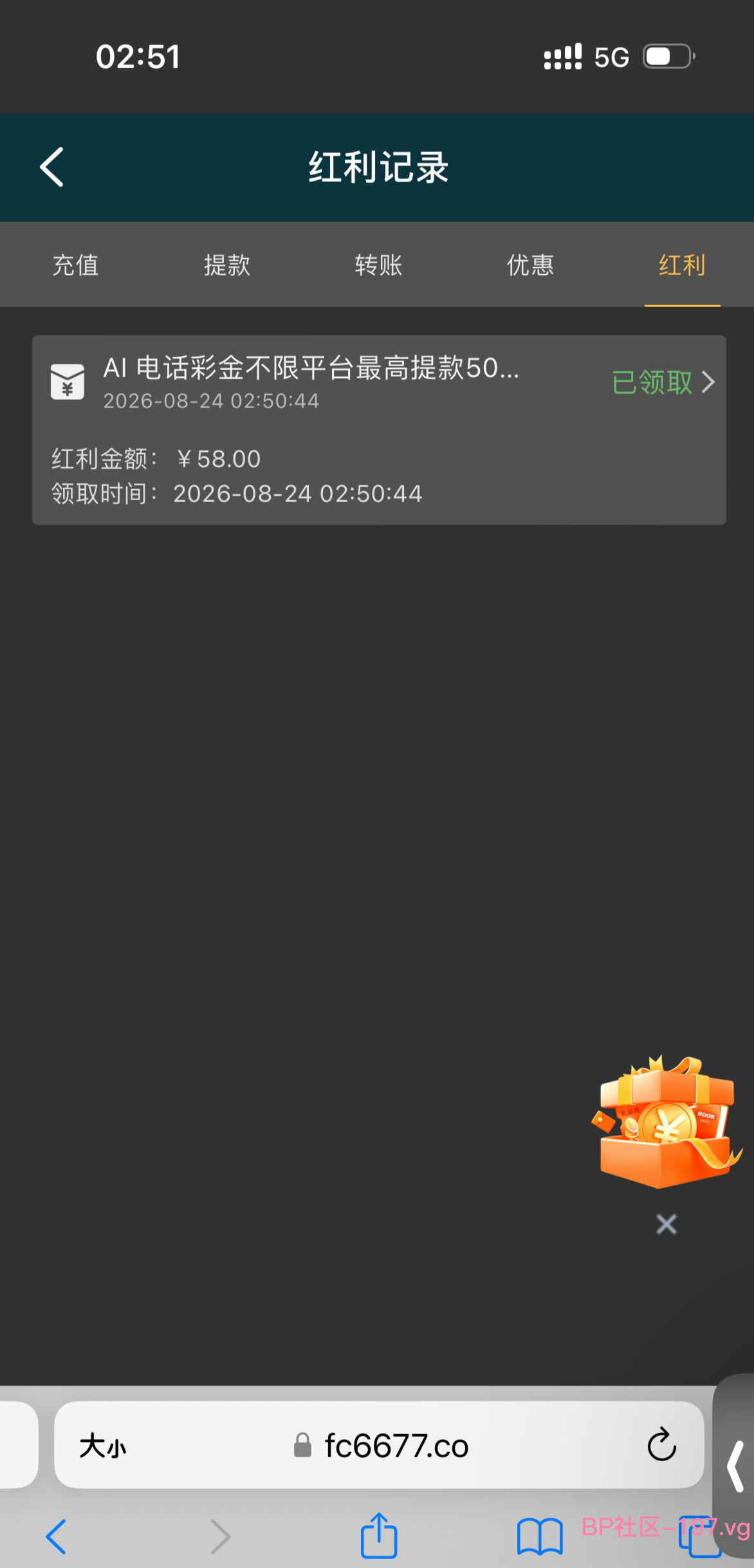Screen dimensions: 754x1568
Task: Dismiss the floating gift box
Action: click(x=667, y=1224)
